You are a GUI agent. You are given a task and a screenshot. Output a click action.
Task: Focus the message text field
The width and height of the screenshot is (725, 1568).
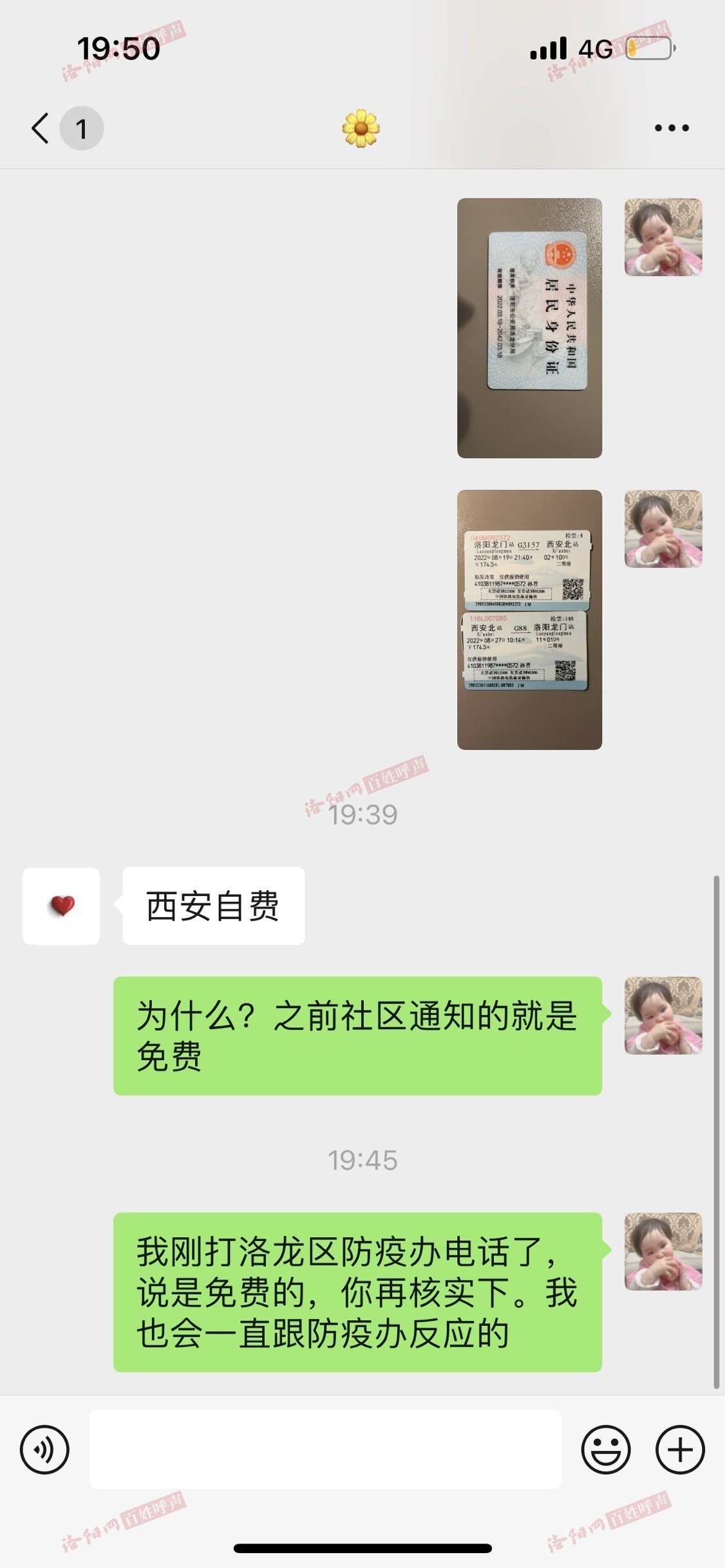pos(325,1449)
